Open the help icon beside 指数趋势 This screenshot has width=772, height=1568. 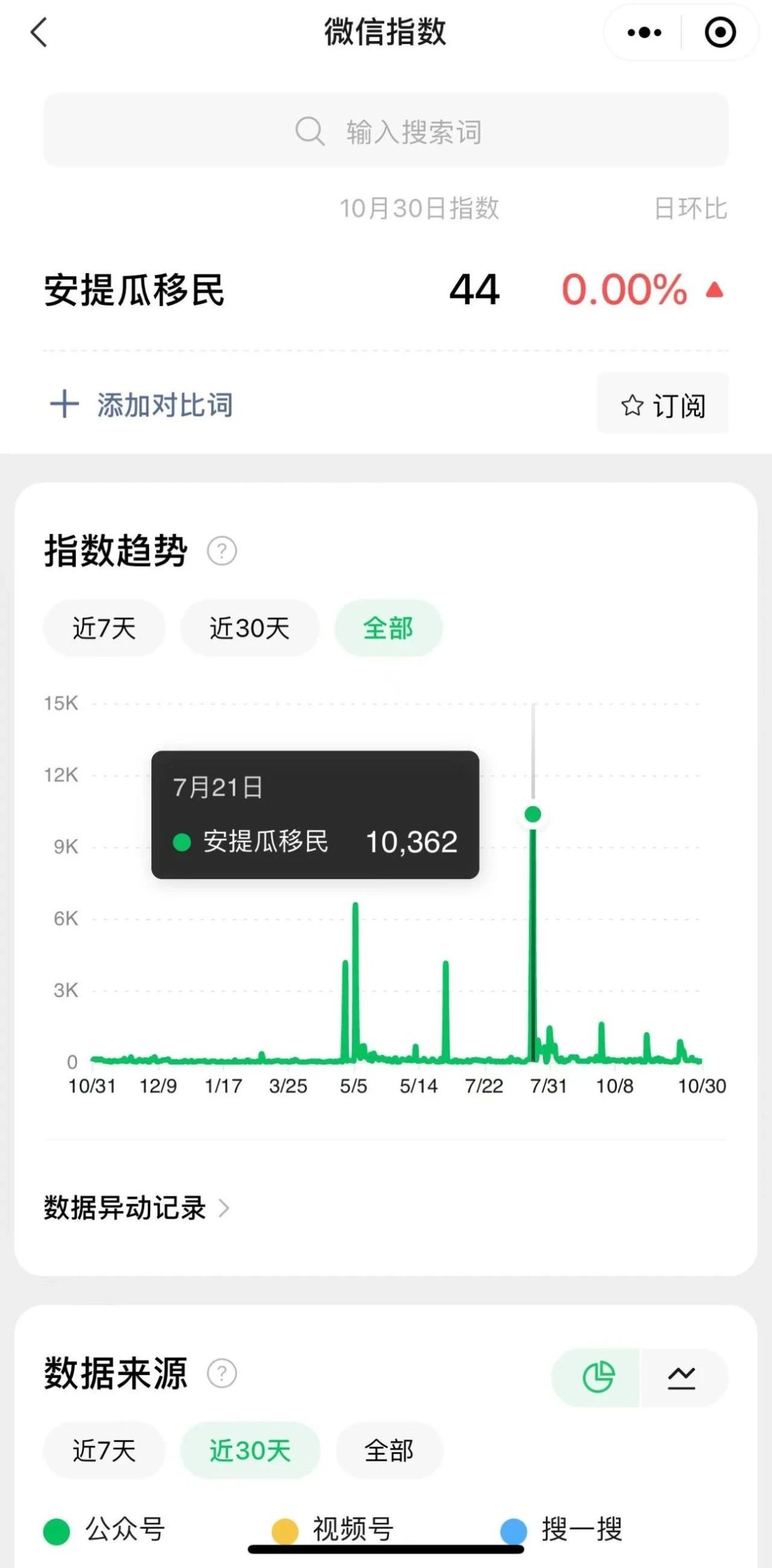222,551
